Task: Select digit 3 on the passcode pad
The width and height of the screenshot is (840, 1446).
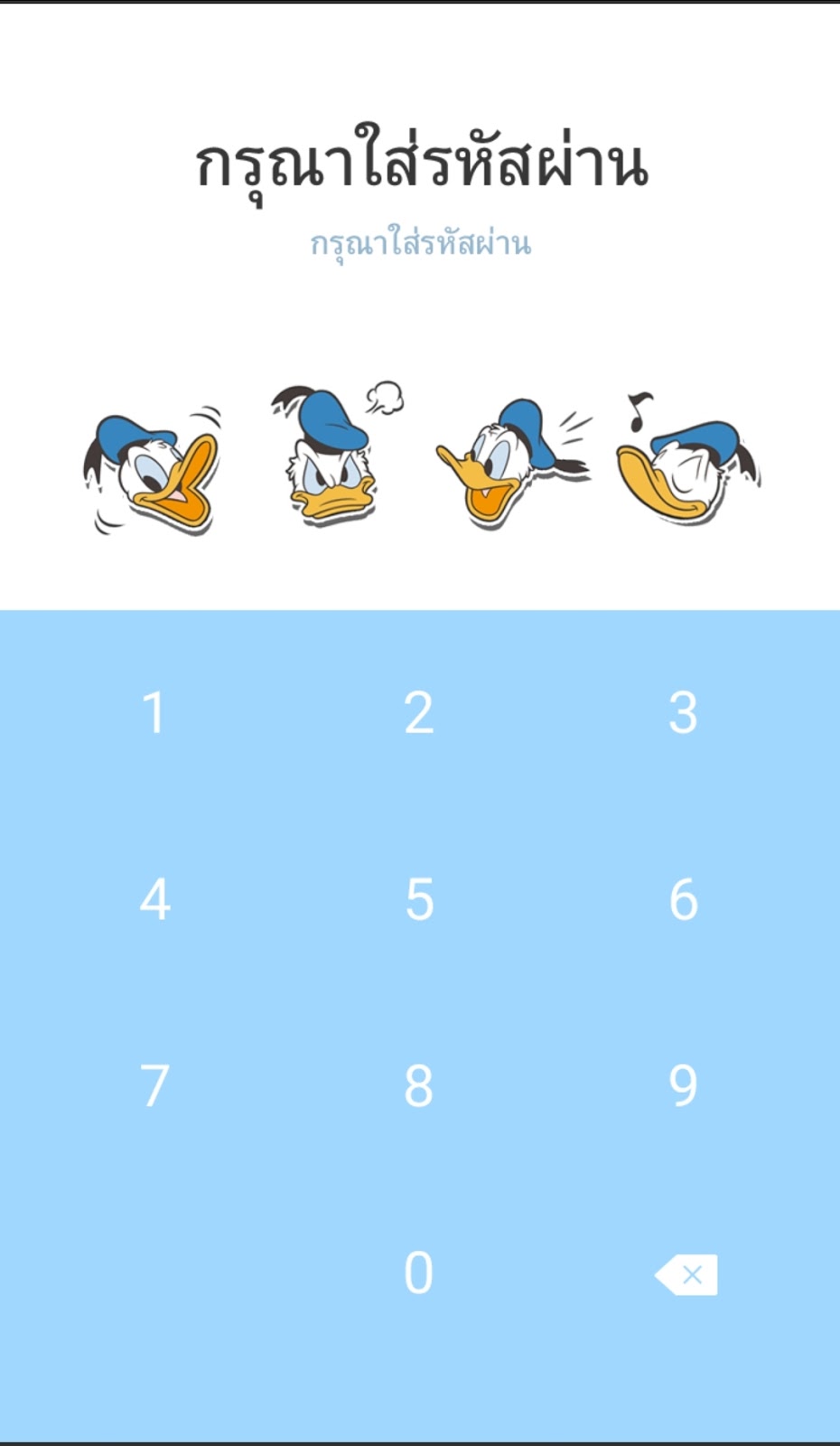Action: (683, 713)
